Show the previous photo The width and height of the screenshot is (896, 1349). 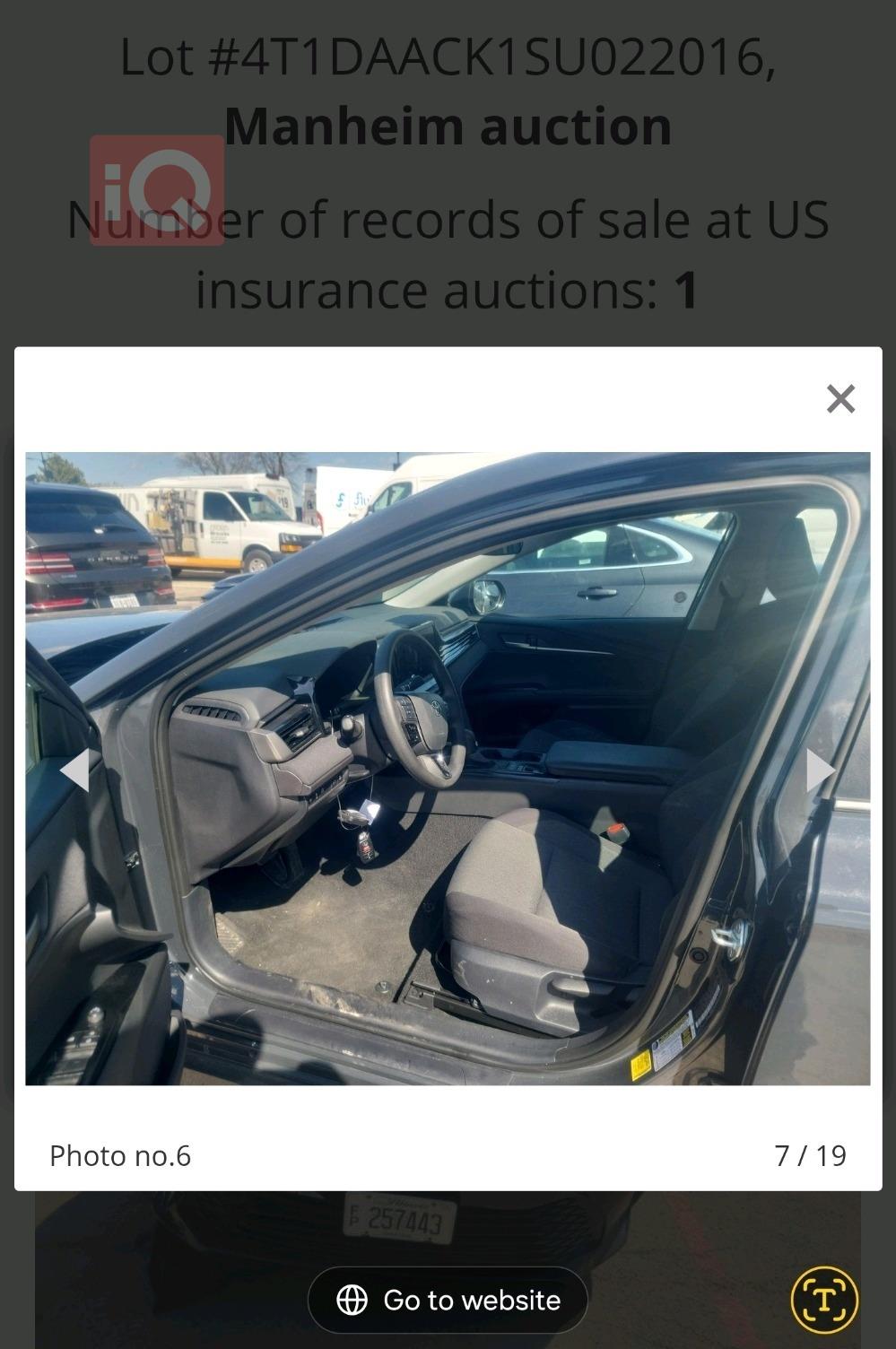click(x=75, y=770)
